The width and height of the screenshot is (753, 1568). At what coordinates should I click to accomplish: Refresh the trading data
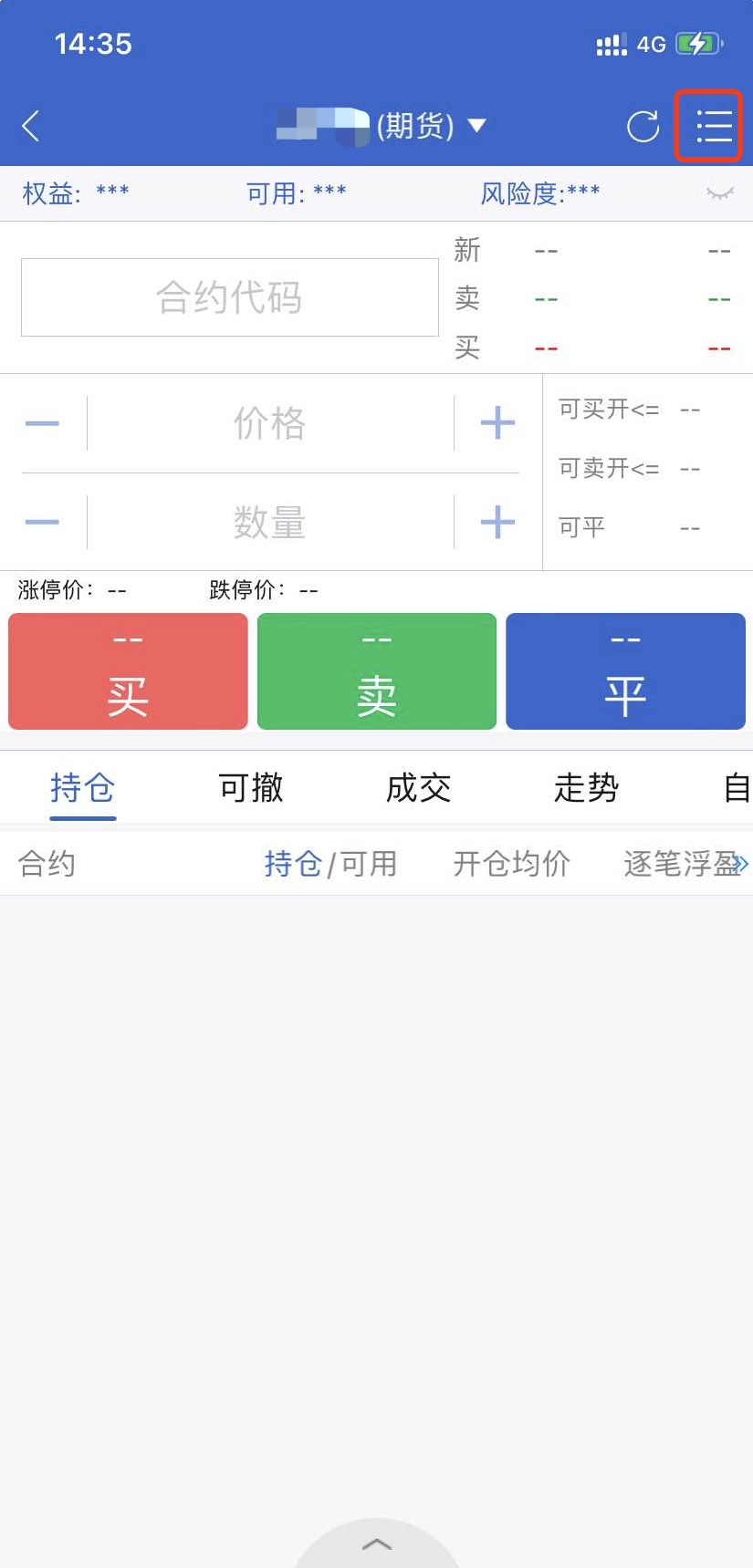(643, 126)
